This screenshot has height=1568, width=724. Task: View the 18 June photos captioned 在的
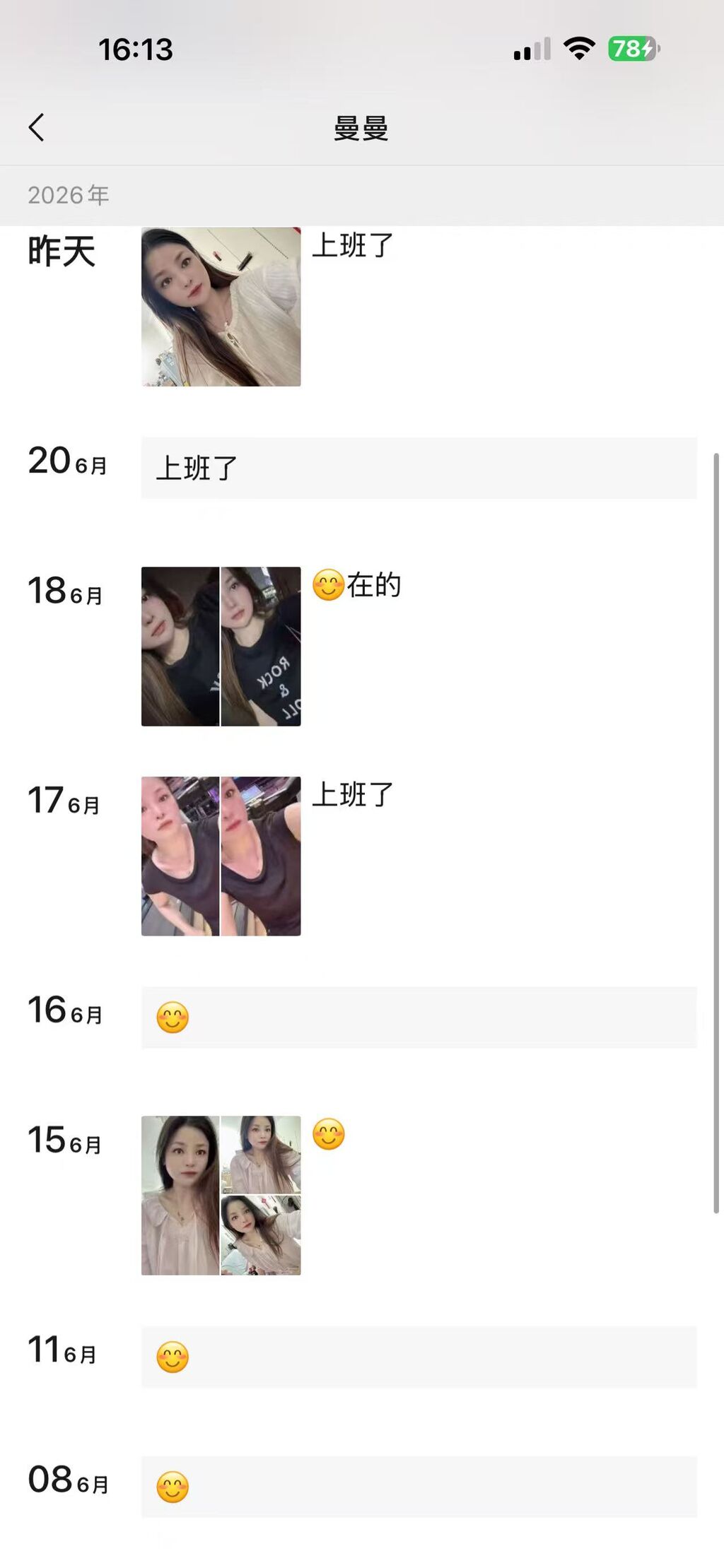coord(221,647)
